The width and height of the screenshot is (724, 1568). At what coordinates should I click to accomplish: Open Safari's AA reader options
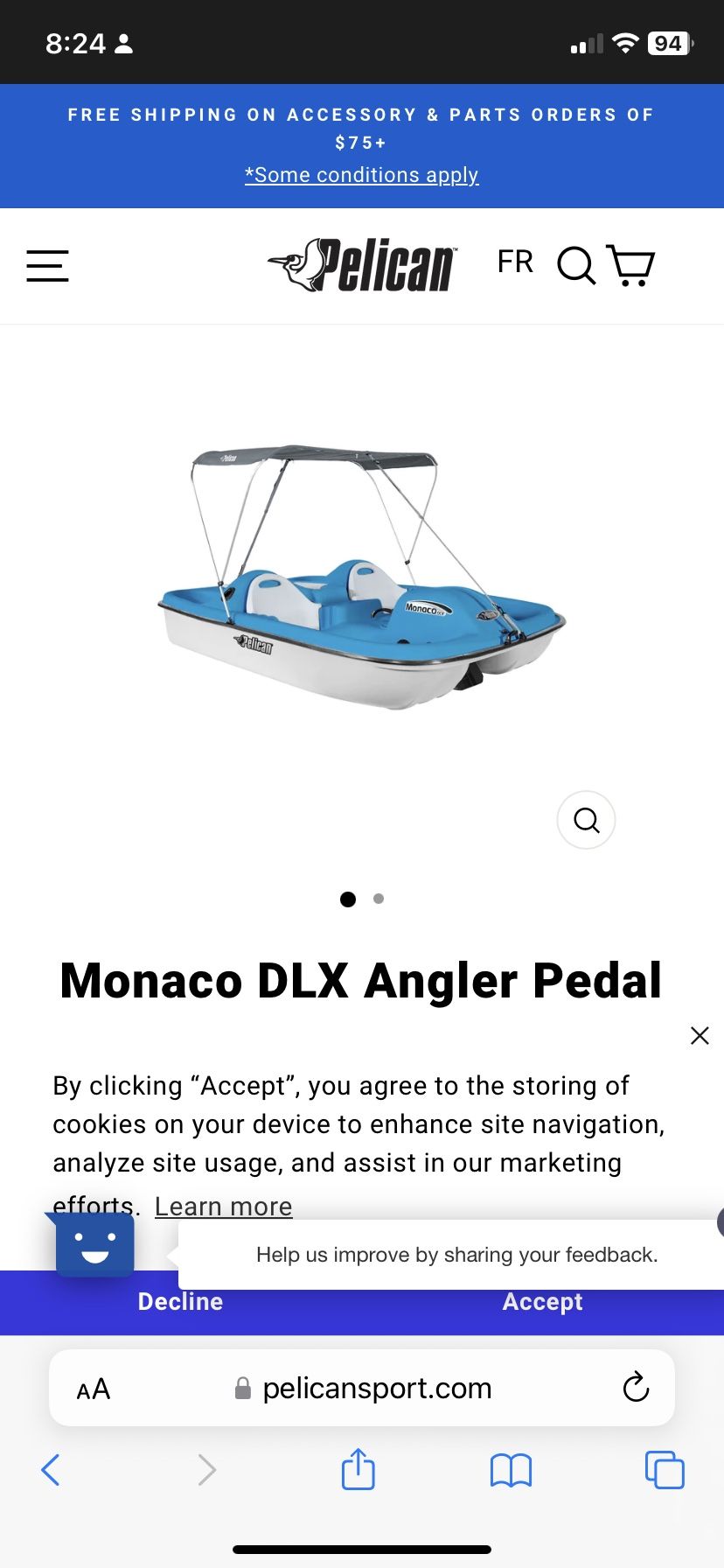coord(94,1389)
